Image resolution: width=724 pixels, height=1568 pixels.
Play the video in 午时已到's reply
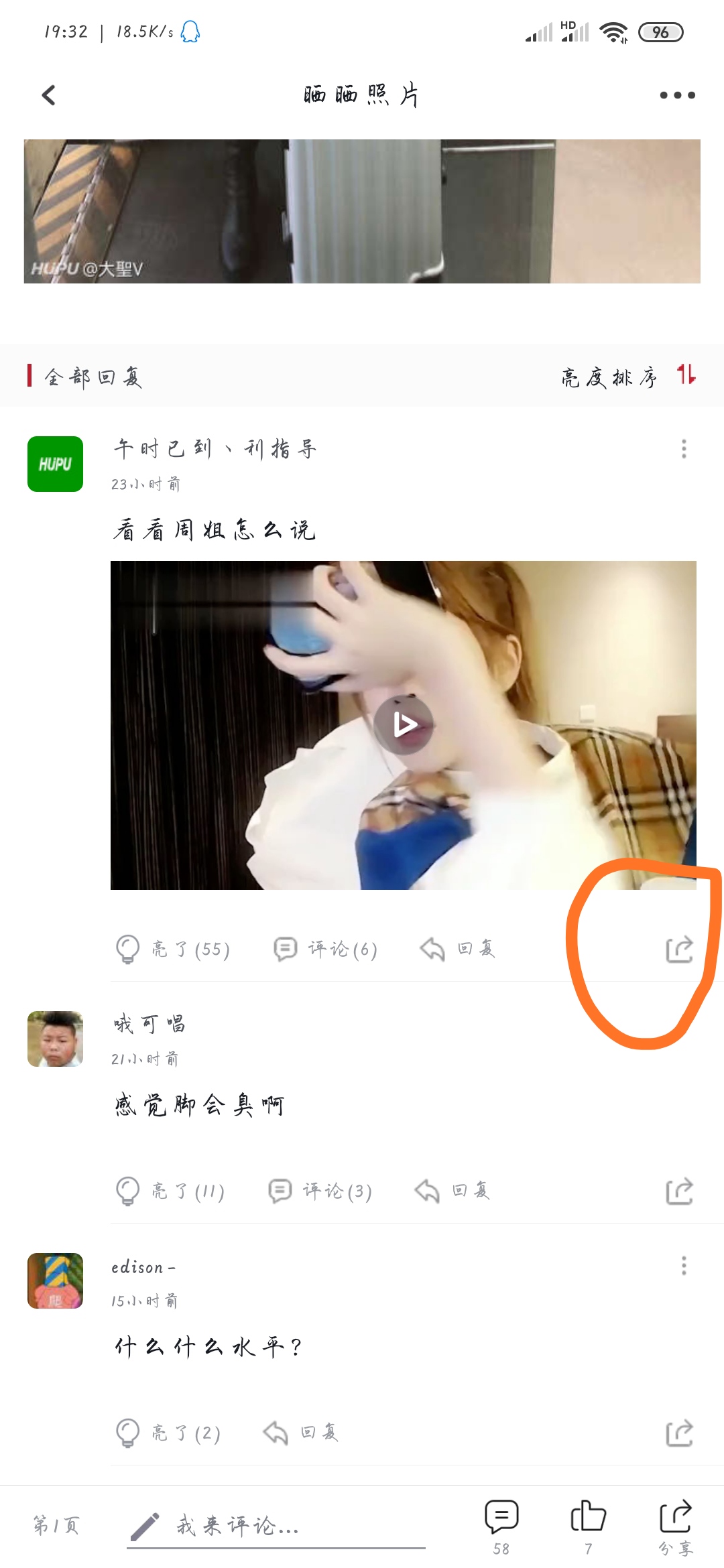tap(404, 725)
